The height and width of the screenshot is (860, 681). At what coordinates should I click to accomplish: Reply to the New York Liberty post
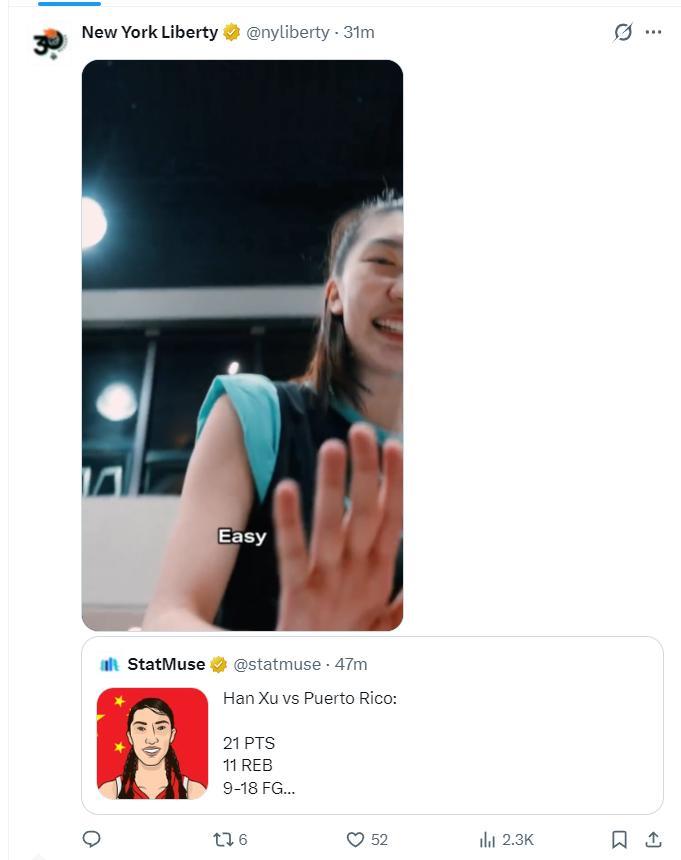(x=91, y=839)
